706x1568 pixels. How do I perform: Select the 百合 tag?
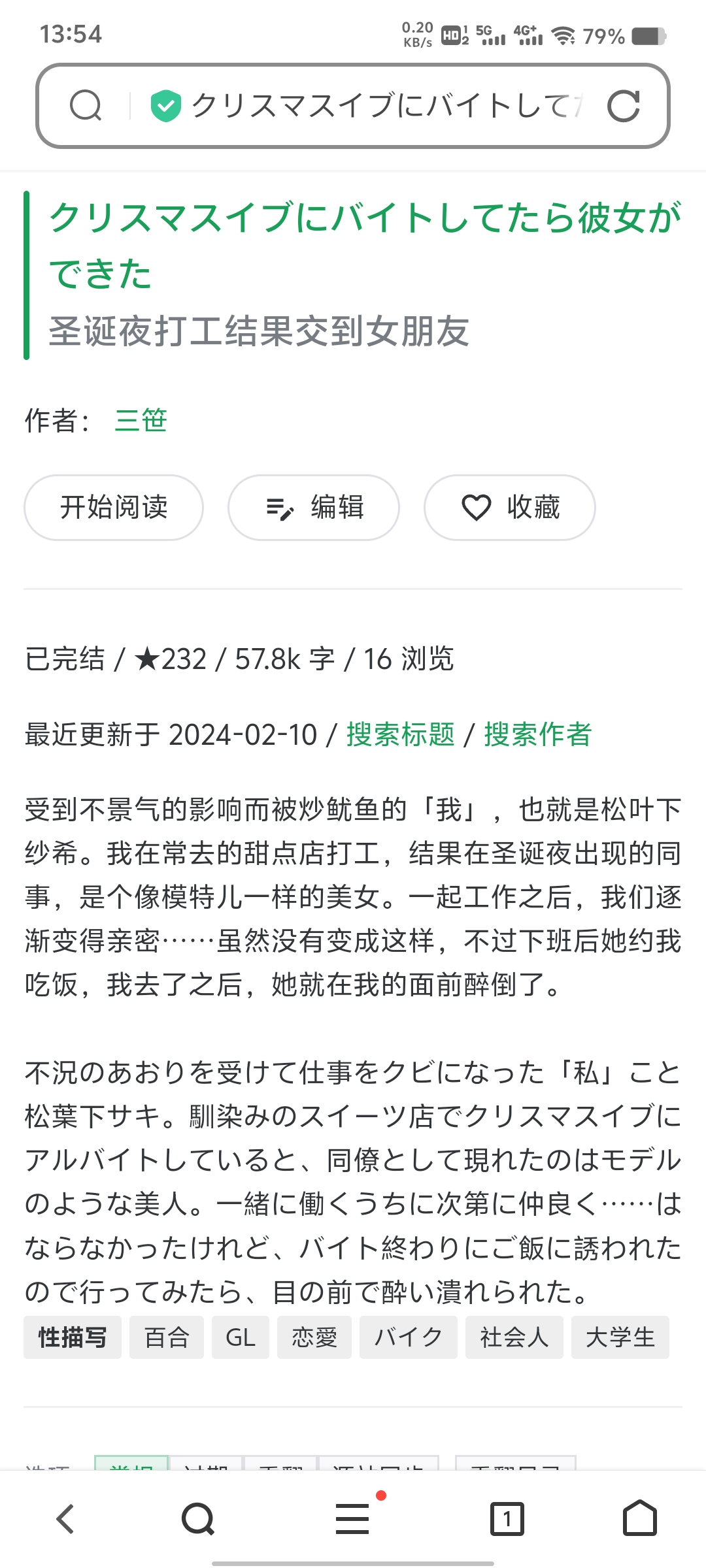point(167,1337)
